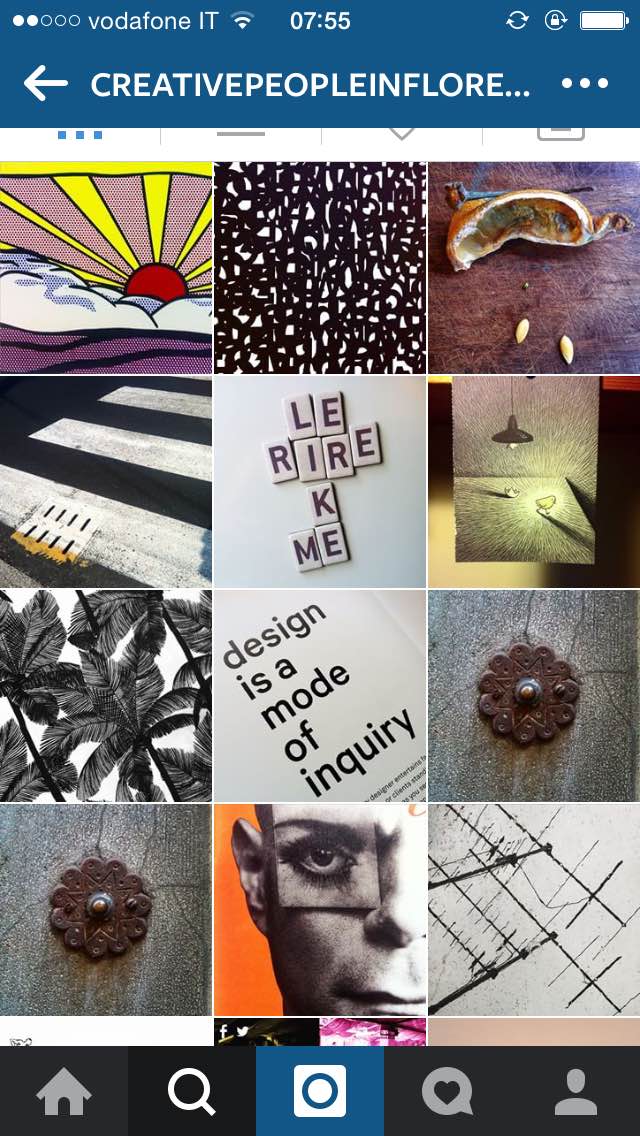Open the hanging lamp illustration photo
Image resolution: width=640 pixels, height=1136 pixels.
[x=534, y=481]
